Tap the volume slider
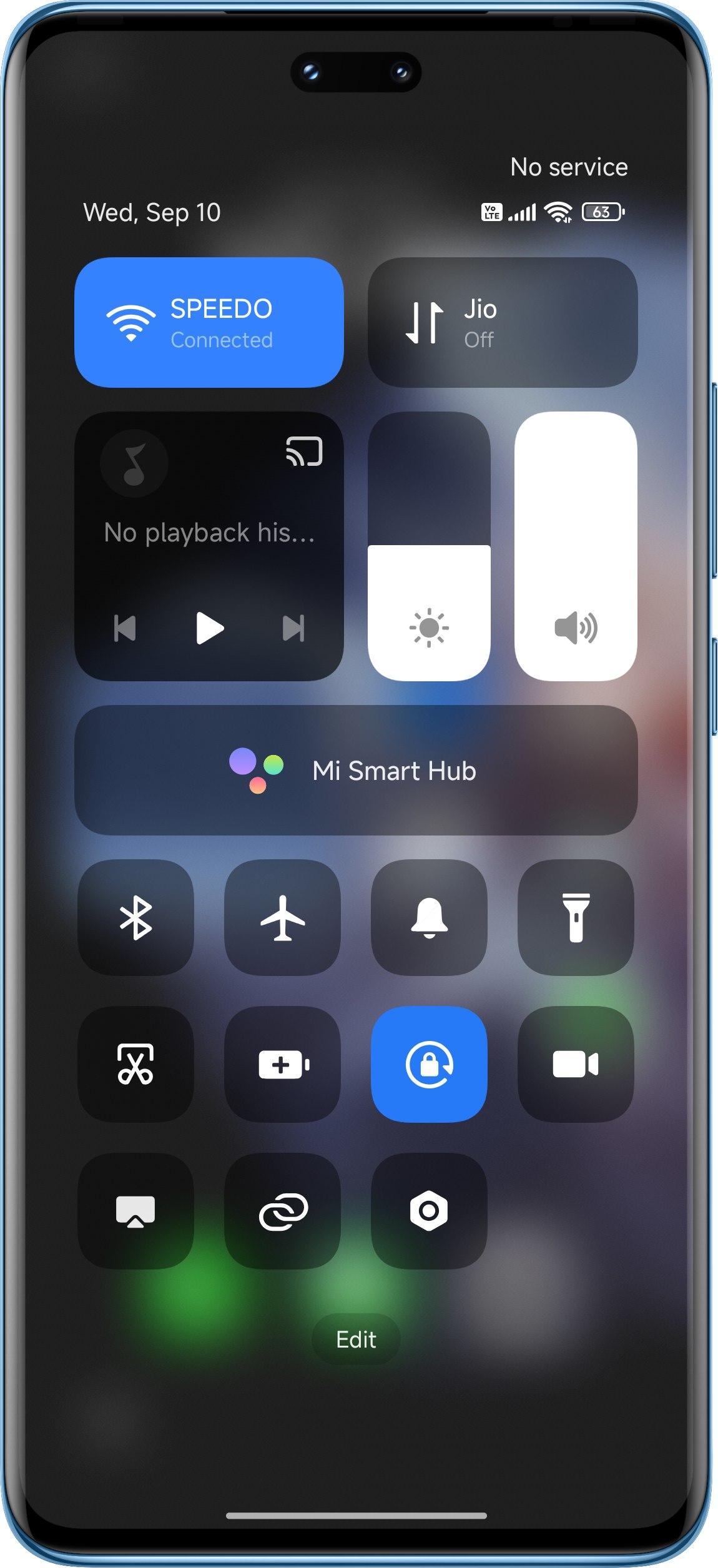Viewport: 718px width, 1568px height. (x=576, y=546)
